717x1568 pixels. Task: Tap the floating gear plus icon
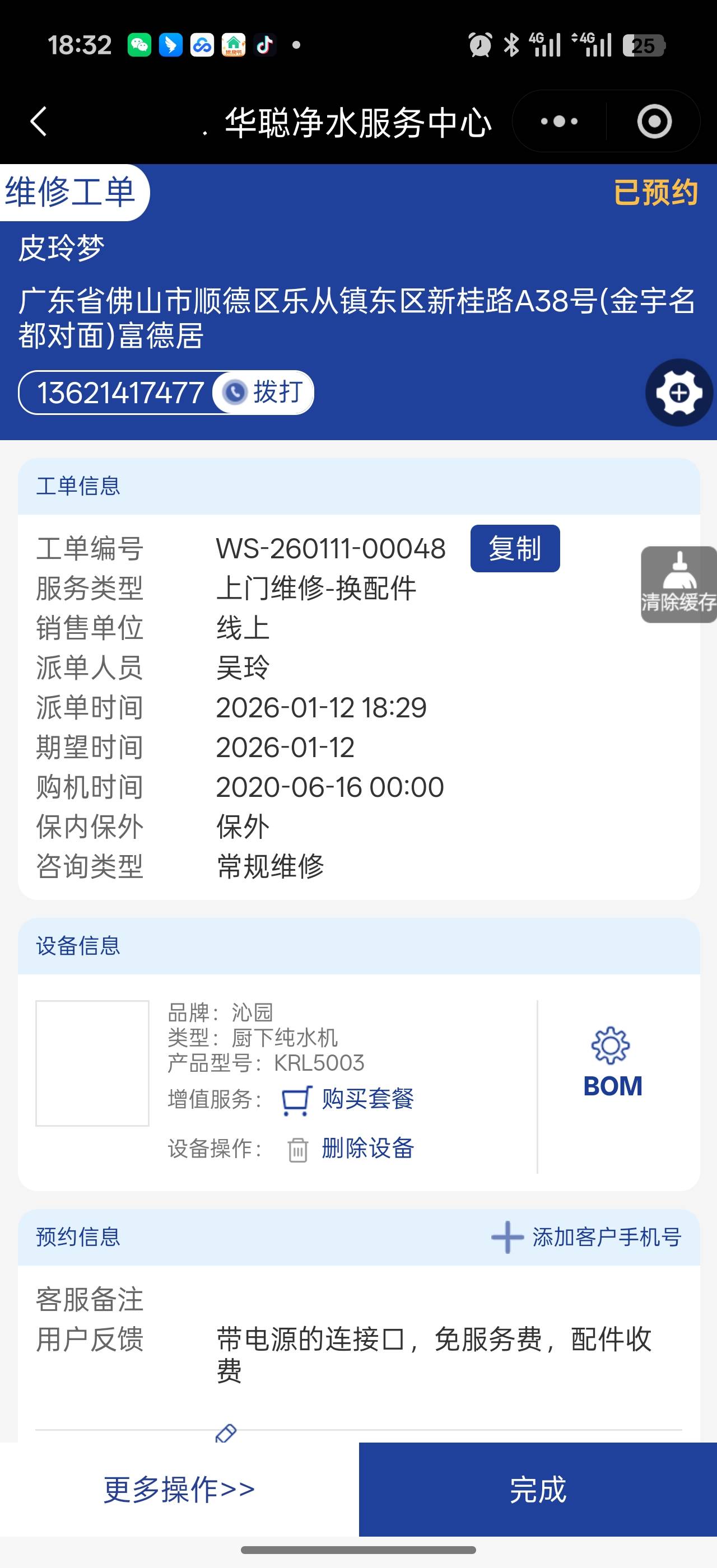pos(679,393)
